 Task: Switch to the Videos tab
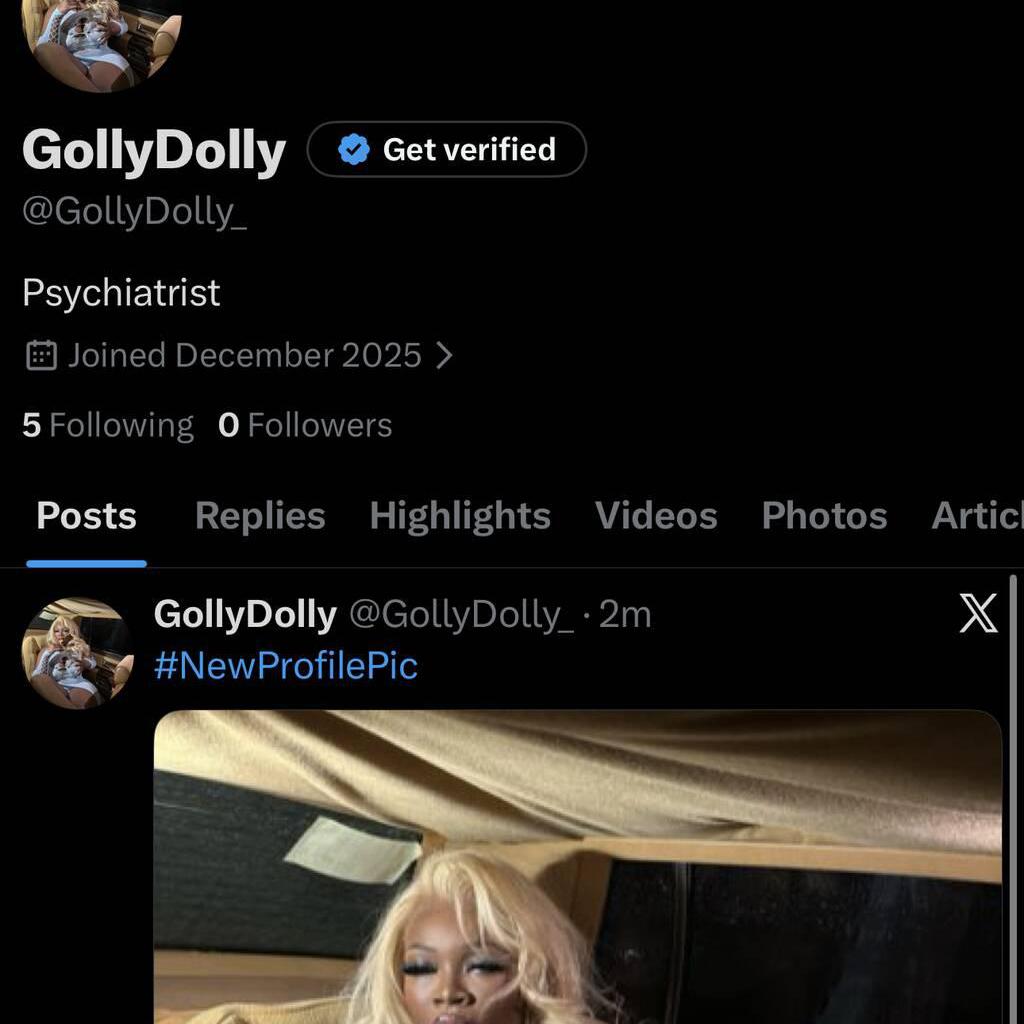pos(656,516)
